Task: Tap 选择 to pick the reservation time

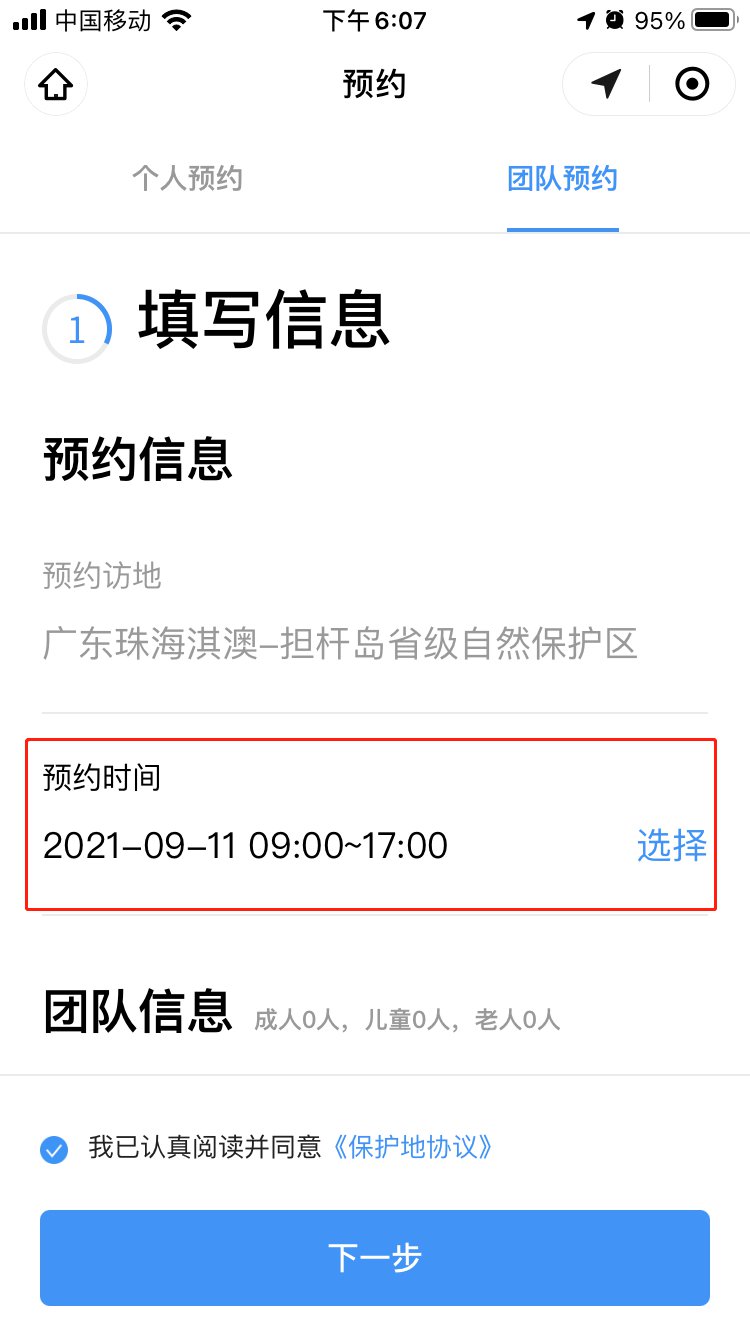Action: click(x=672, y=846)
